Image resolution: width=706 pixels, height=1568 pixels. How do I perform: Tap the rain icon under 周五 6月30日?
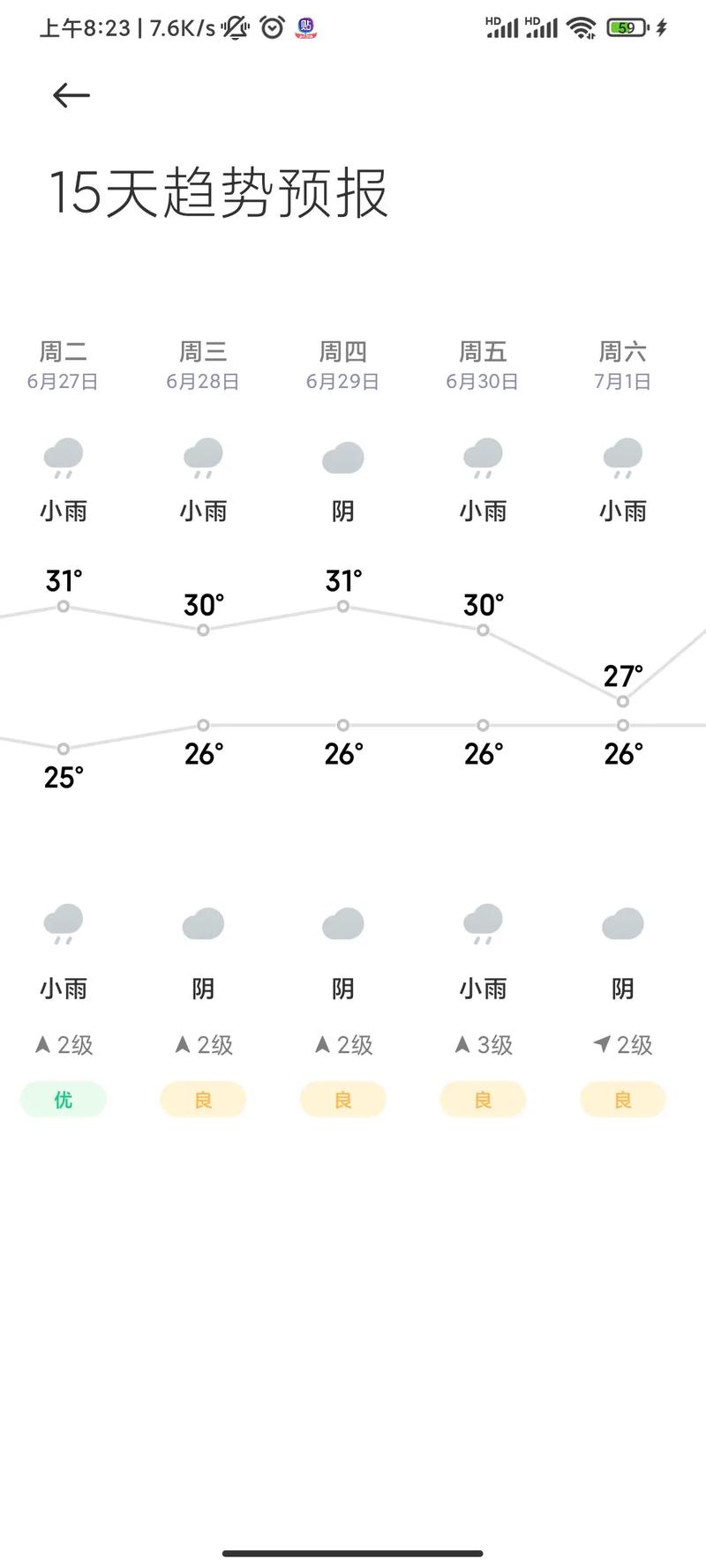(x=482, y=457)
